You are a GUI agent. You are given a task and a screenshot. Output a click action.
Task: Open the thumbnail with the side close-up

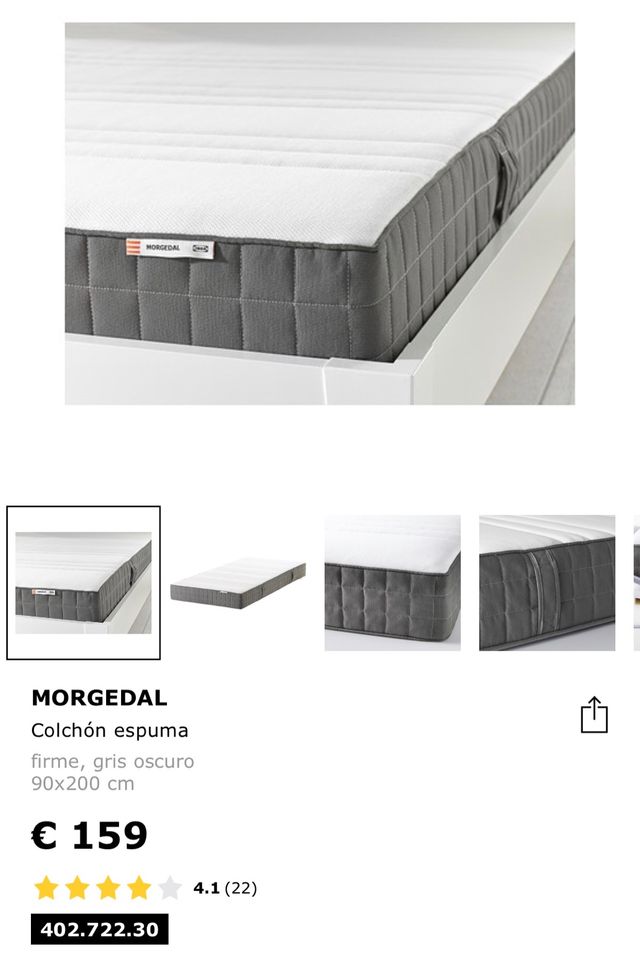point(392,582)
